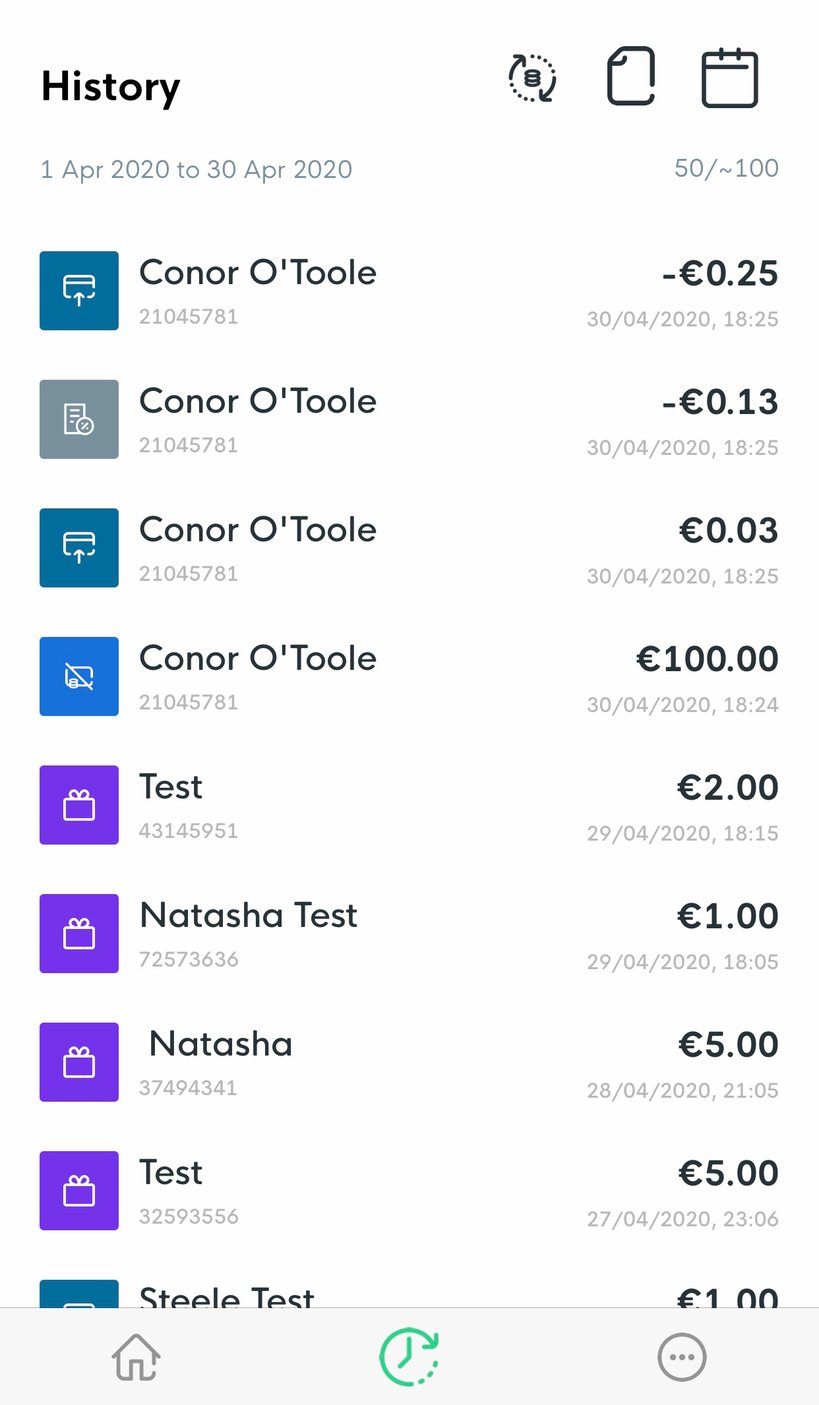Tap the green History clock icon
This screenshot has height=1405, width=819.
coord(409,1357)
